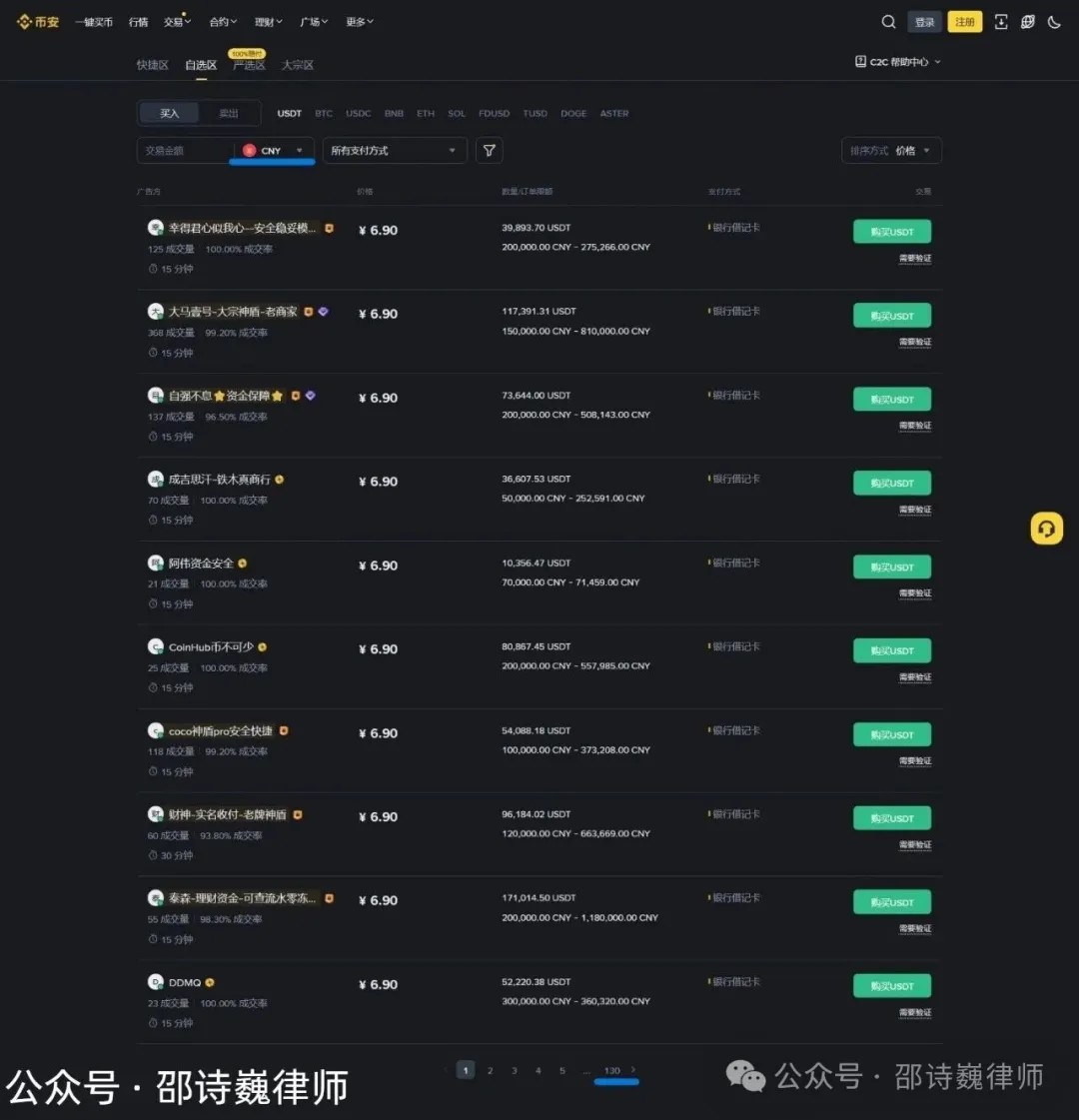Image resolution: width=1079 pixels, height=1120 pixels.
Task: Open the CNY currency dropdown
Action: 275,151
